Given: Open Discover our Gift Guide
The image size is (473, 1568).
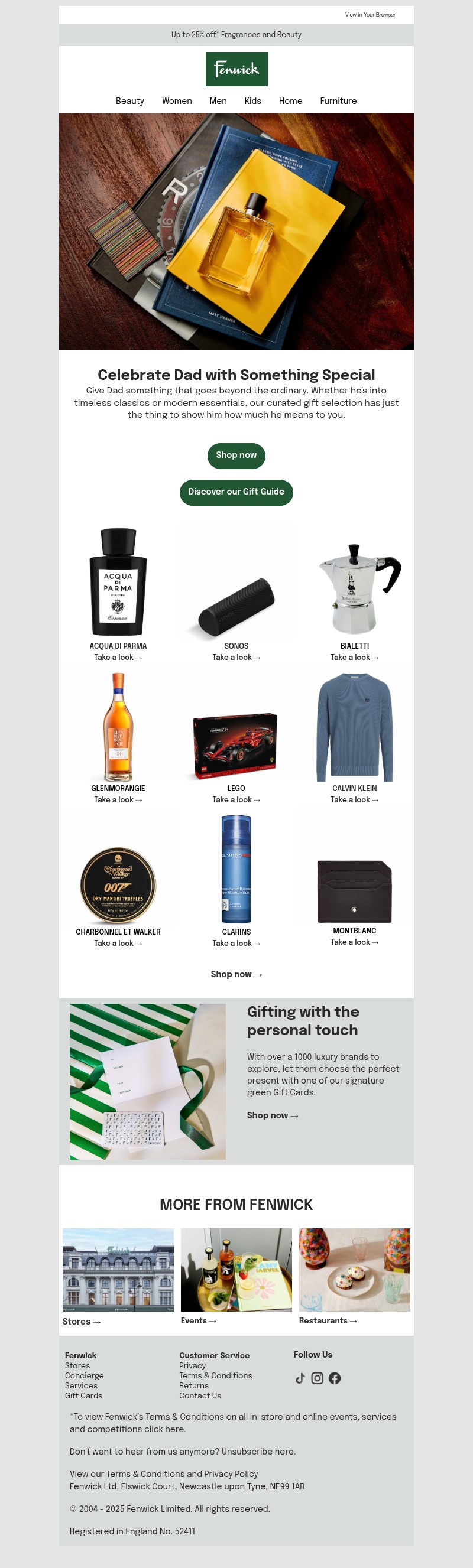Looking at the screenshot, I should [x=236, y=492].
